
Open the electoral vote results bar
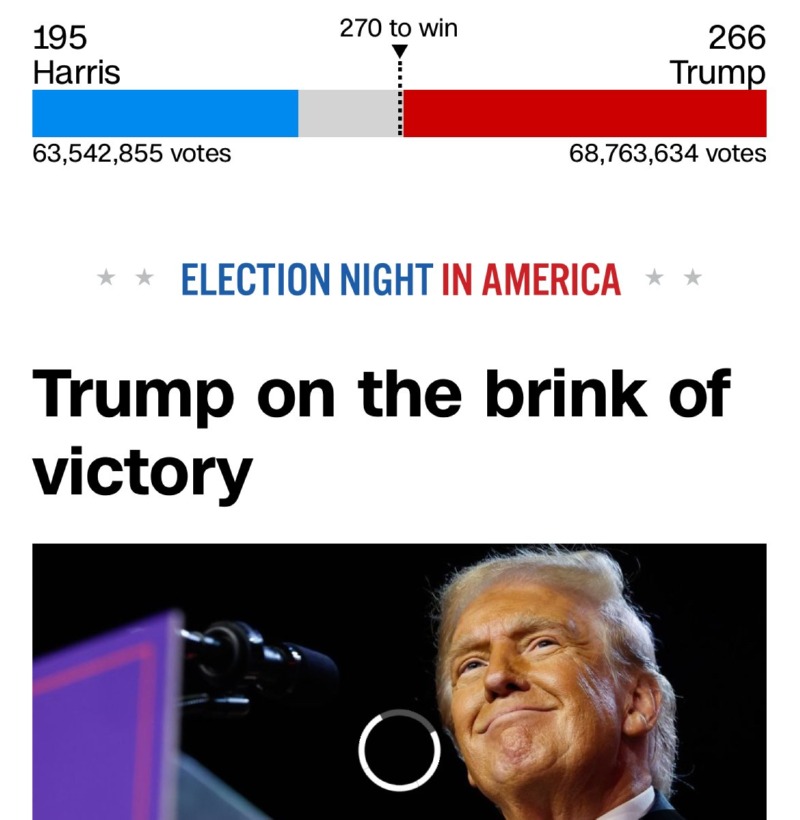pyautogui.click(x=399, y=113)
